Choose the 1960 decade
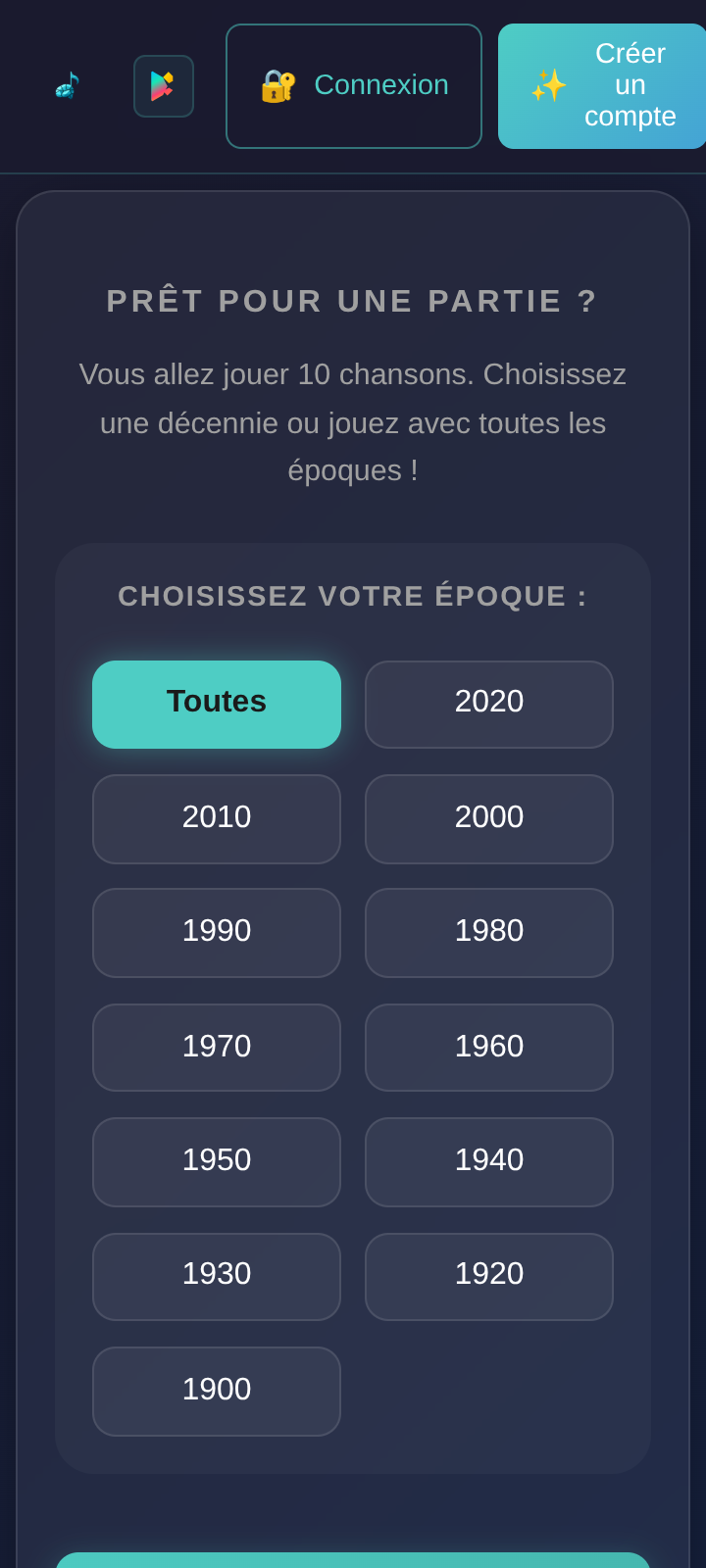The height and width of the screenshot is (1568, 706). pyautogui.click(x=488, y=1047)
